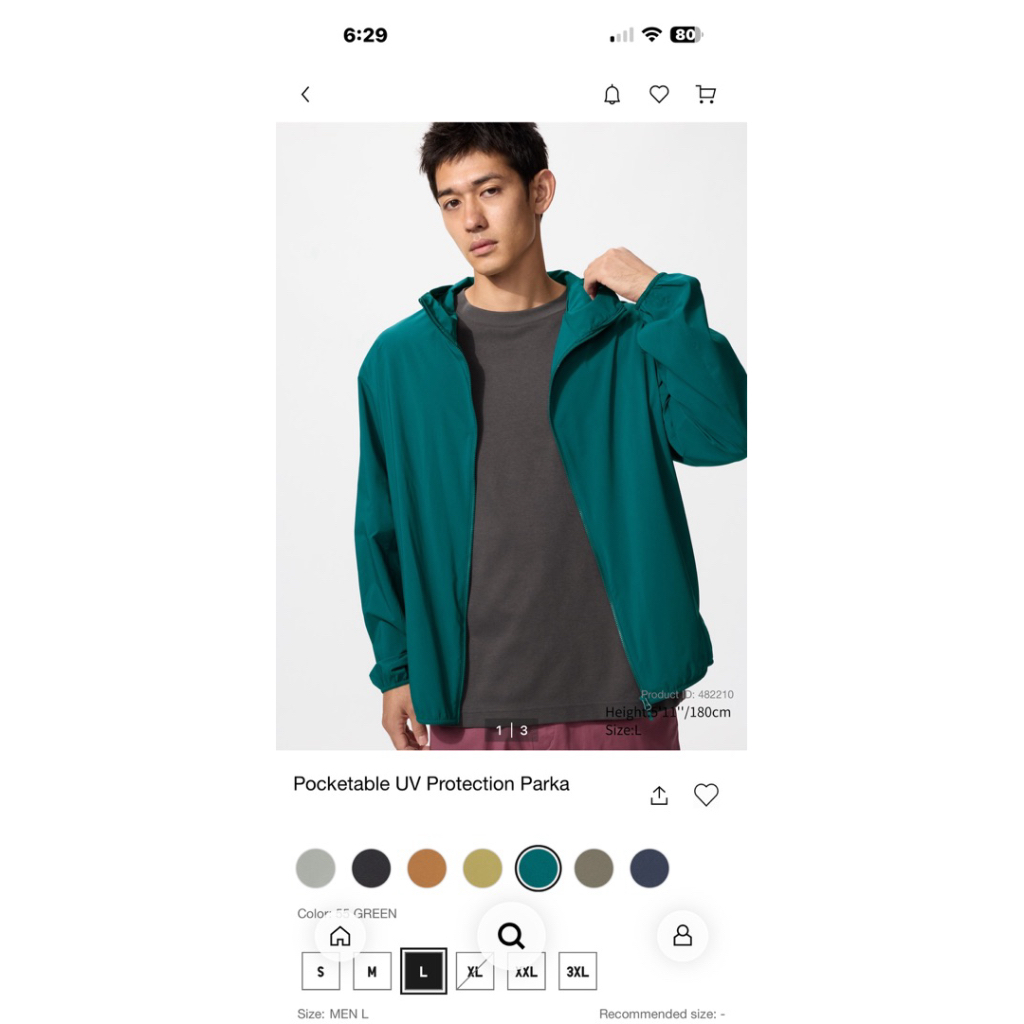Screen dimensions: 1024x1024
Task: Open the parka product photo
Action: click(x=511, y=436)
